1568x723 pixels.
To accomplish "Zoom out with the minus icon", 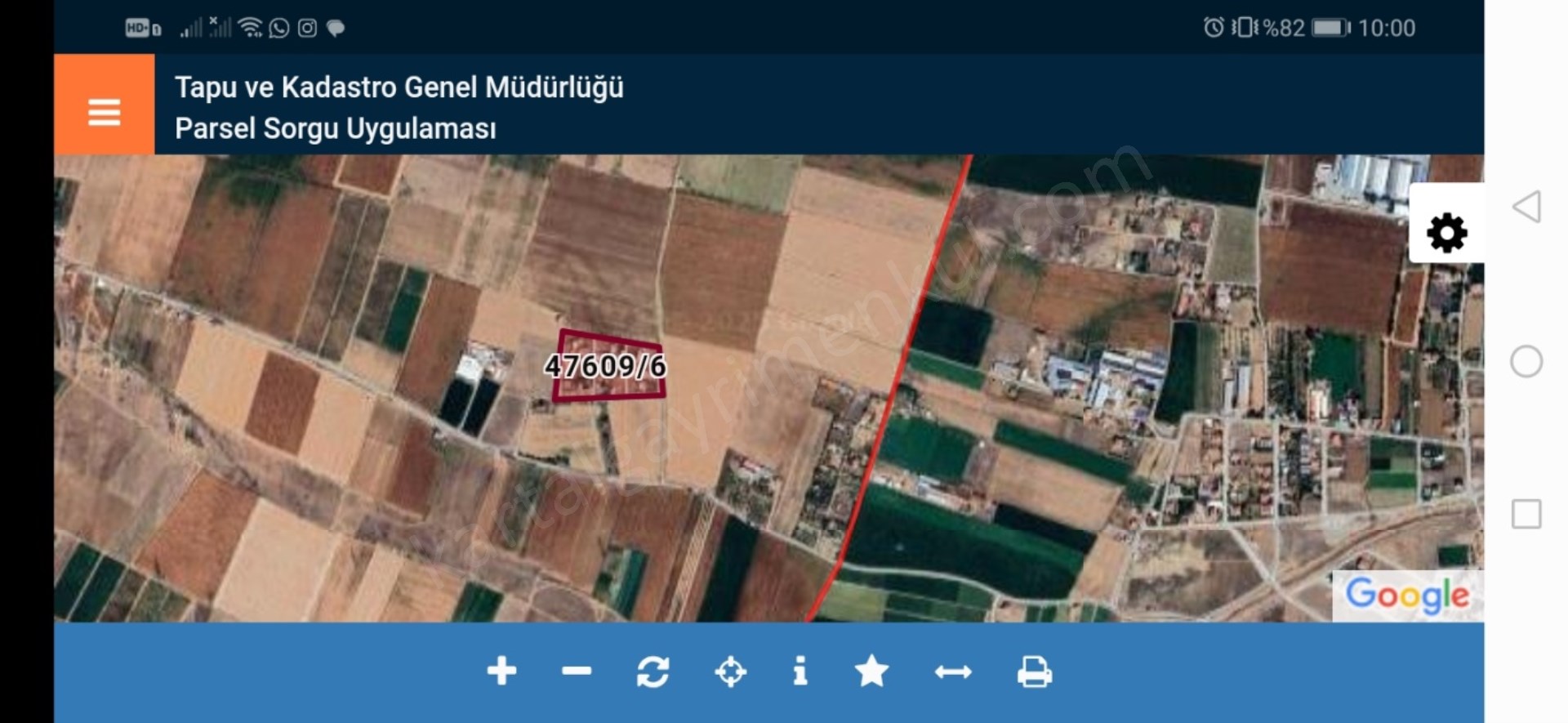I will click(577, 672).
